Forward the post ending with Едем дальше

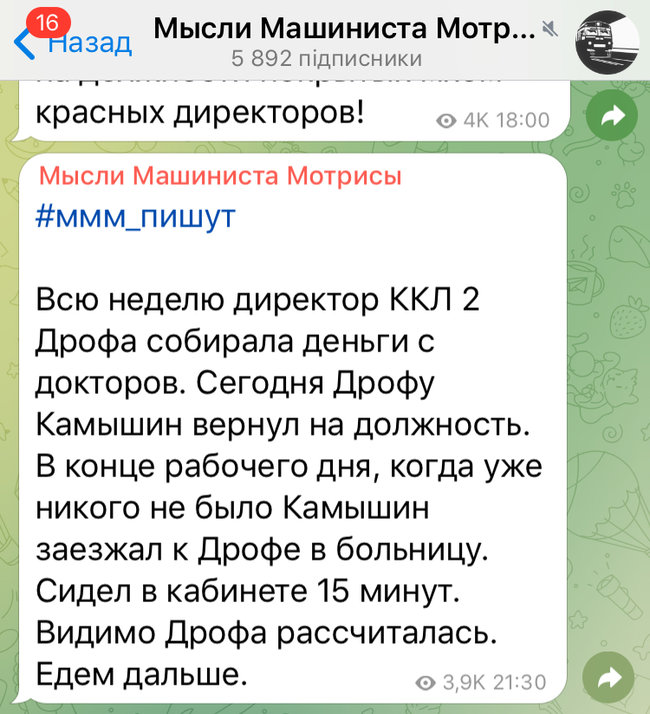pyautogui.click(x=609, y=680)
